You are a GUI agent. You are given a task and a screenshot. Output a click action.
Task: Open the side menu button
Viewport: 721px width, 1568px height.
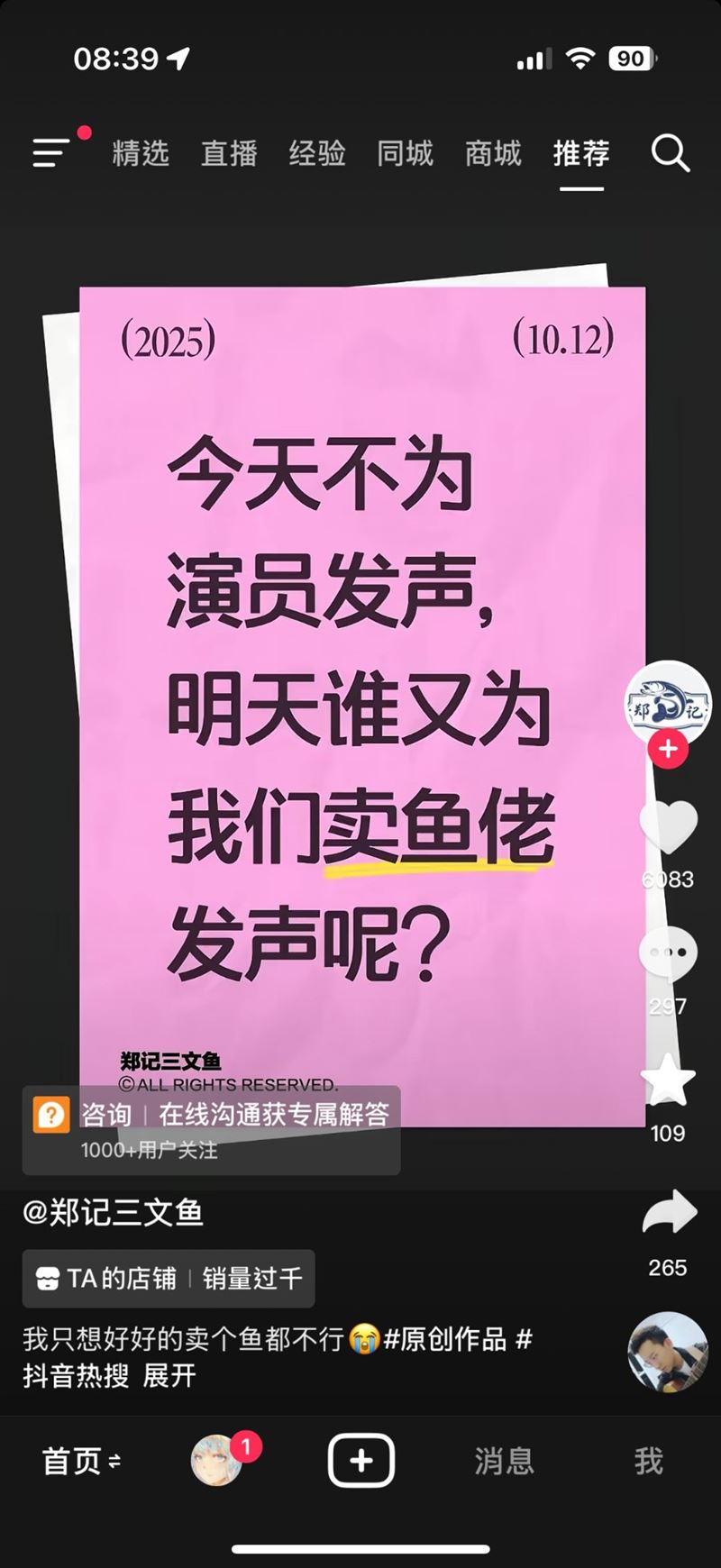click(52, 152)
